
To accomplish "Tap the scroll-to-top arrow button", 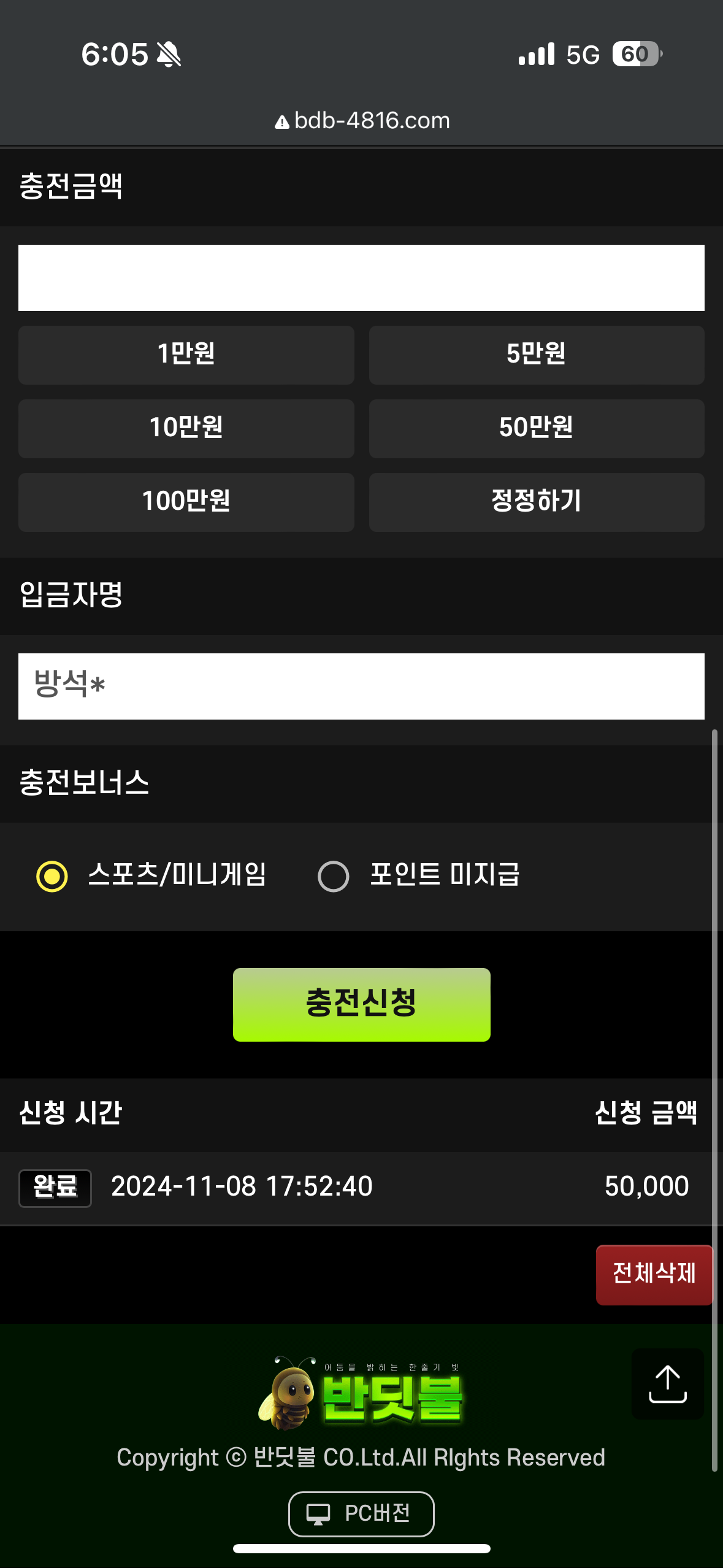I will [667, 1383].
